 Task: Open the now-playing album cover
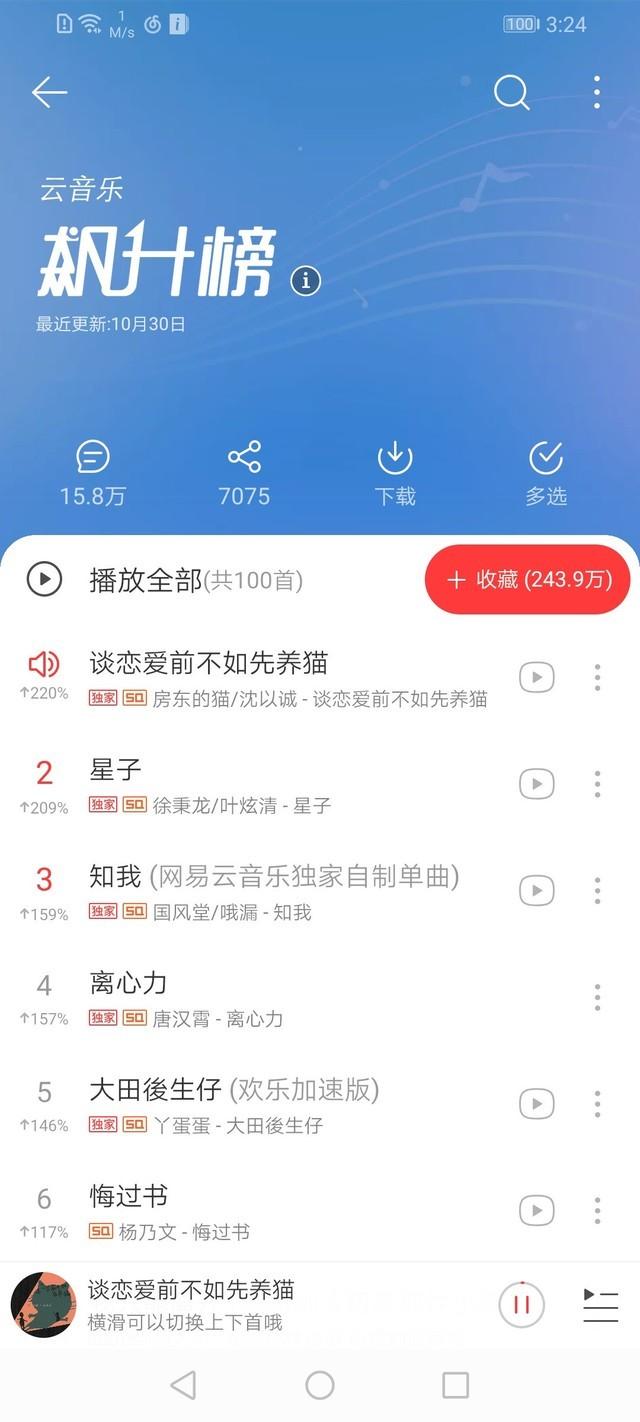tap(44, 1304)
